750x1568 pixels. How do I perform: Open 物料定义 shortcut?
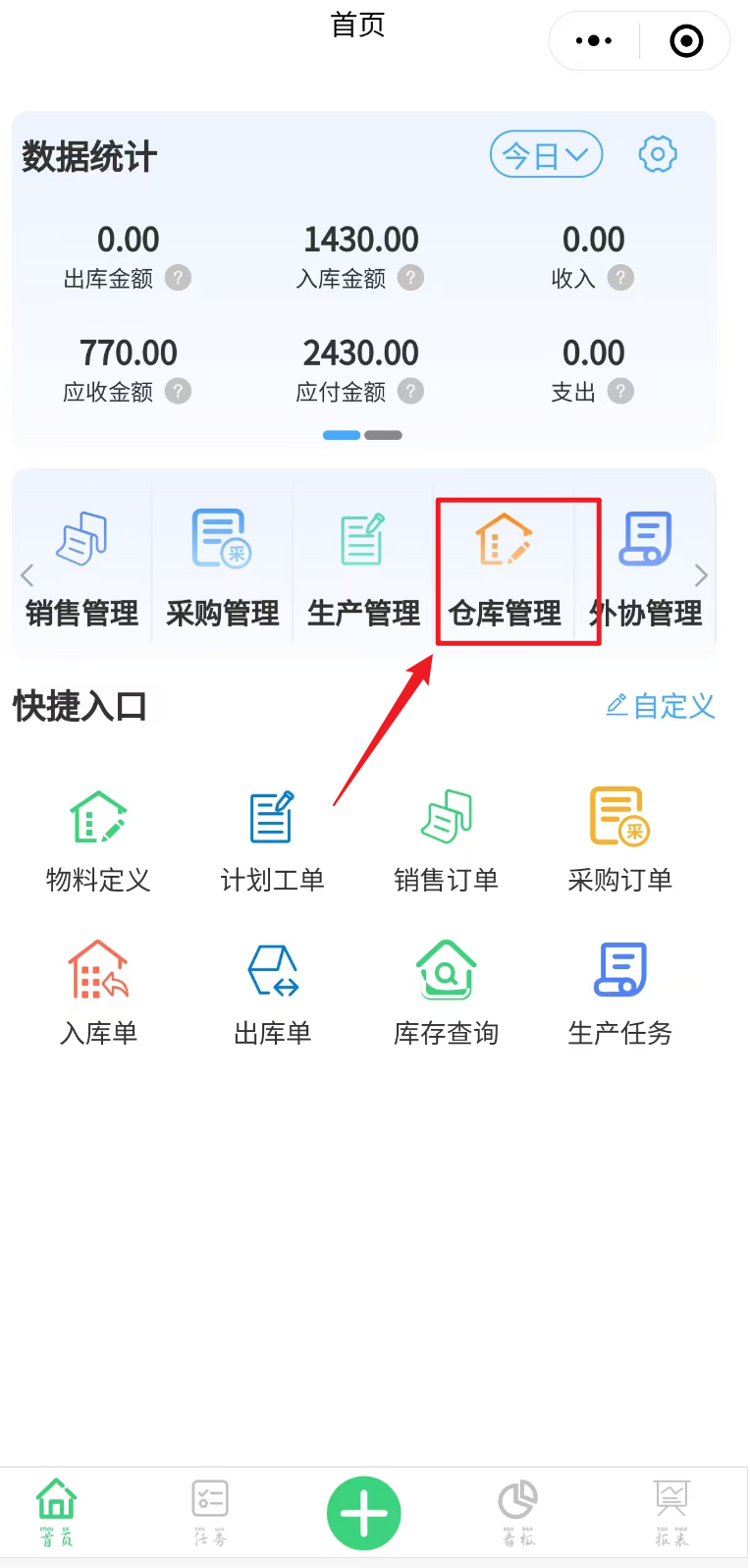coord(98,839)
